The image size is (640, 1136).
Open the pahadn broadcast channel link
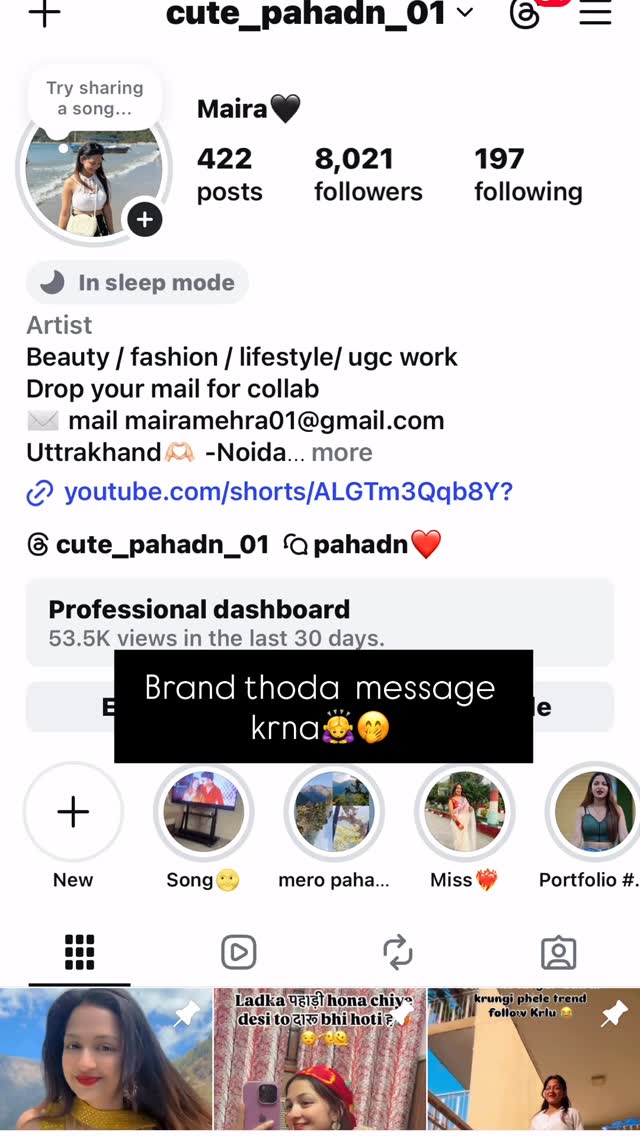362,545
